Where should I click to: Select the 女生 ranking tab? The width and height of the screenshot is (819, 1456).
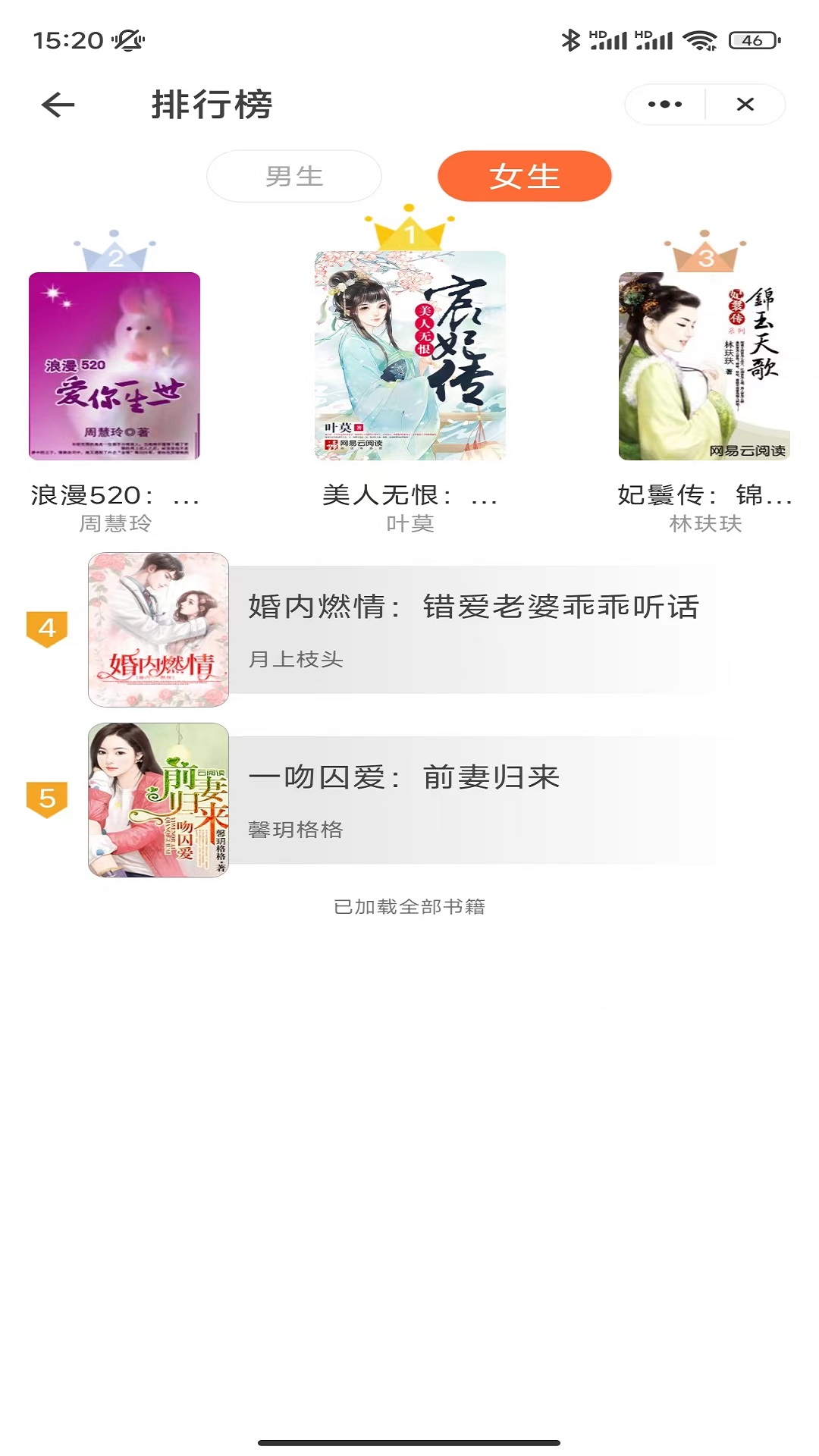click(x=524, y=177)
